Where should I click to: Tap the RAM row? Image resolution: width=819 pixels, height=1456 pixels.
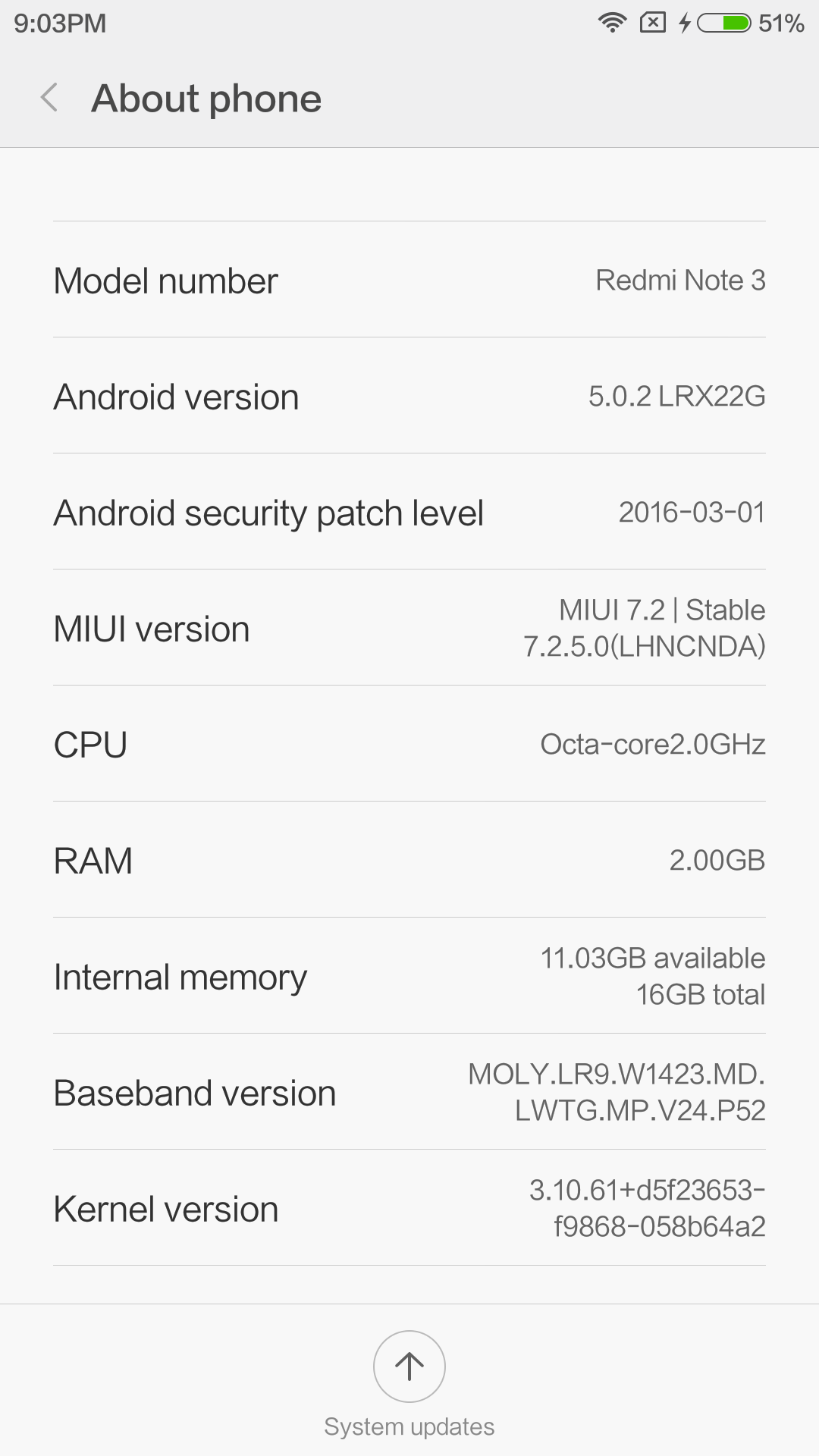click(x=409, y=860)
